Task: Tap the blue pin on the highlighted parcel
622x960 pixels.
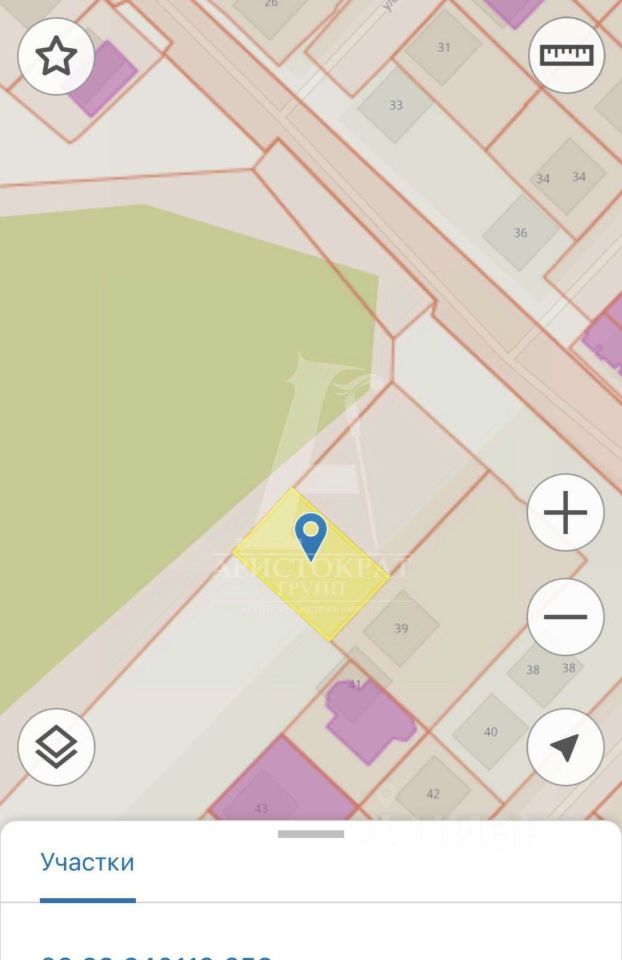Action: coord(311,534)
